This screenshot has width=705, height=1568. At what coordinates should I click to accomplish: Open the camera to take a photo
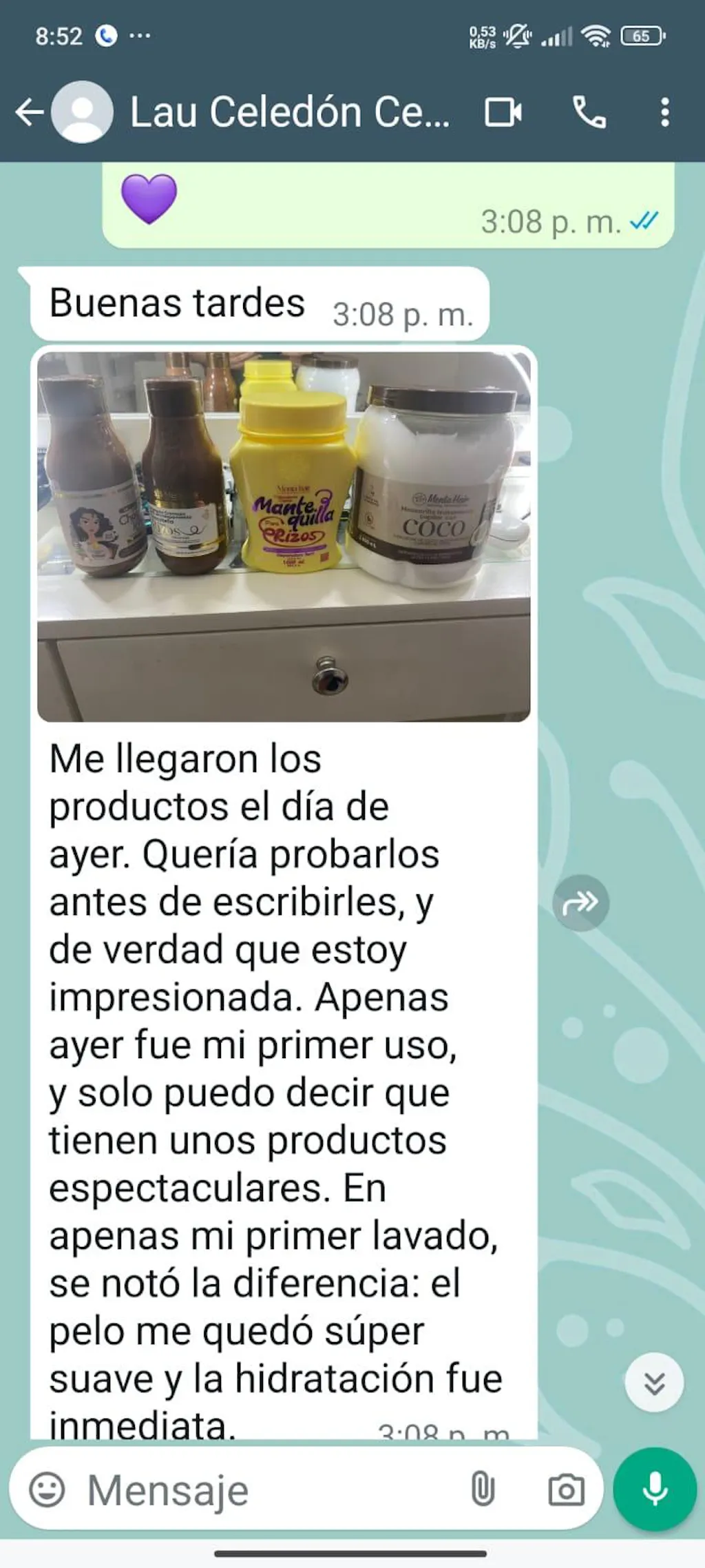pos(566,1489)
